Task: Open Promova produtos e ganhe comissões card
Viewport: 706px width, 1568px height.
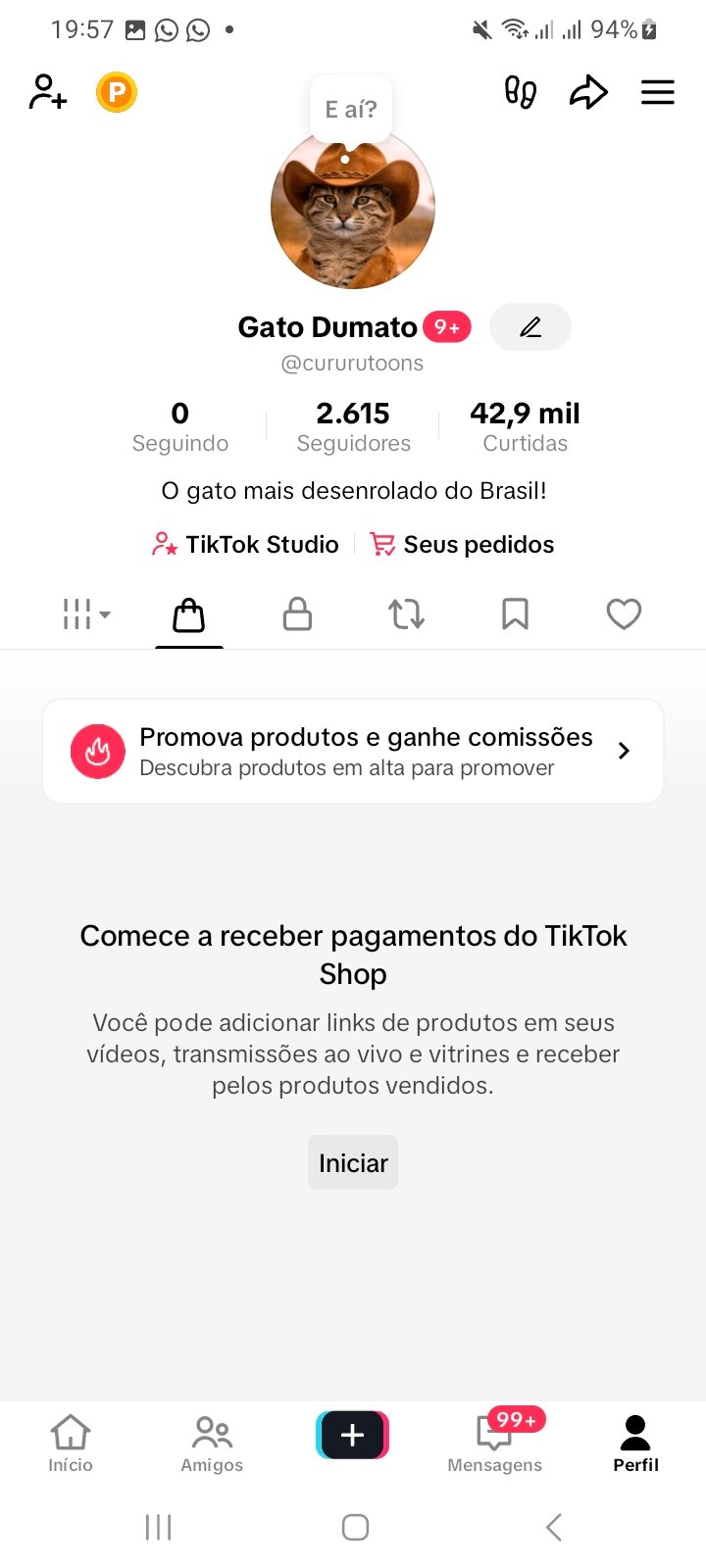Action: point(353,751)
